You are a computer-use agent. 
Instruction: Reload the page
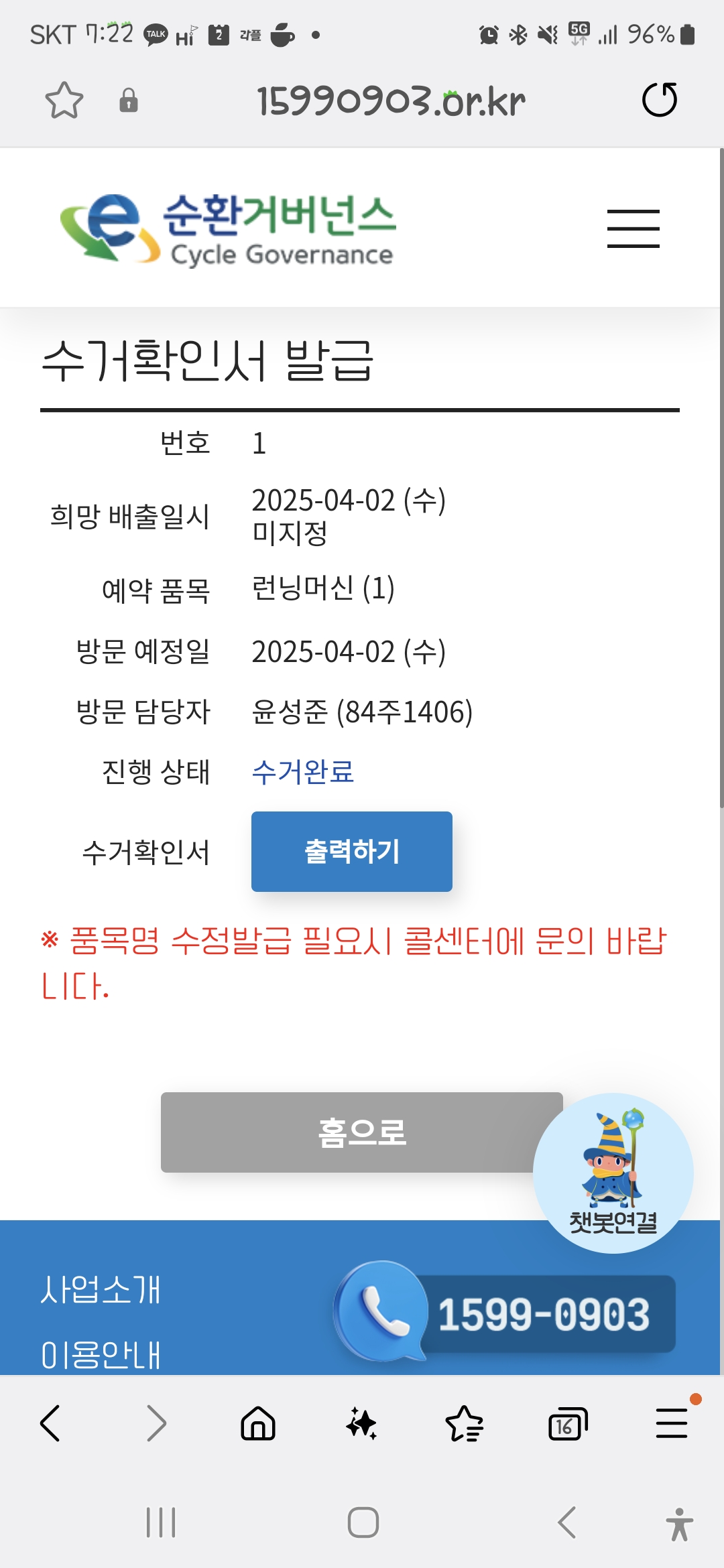tap(660, 101)
